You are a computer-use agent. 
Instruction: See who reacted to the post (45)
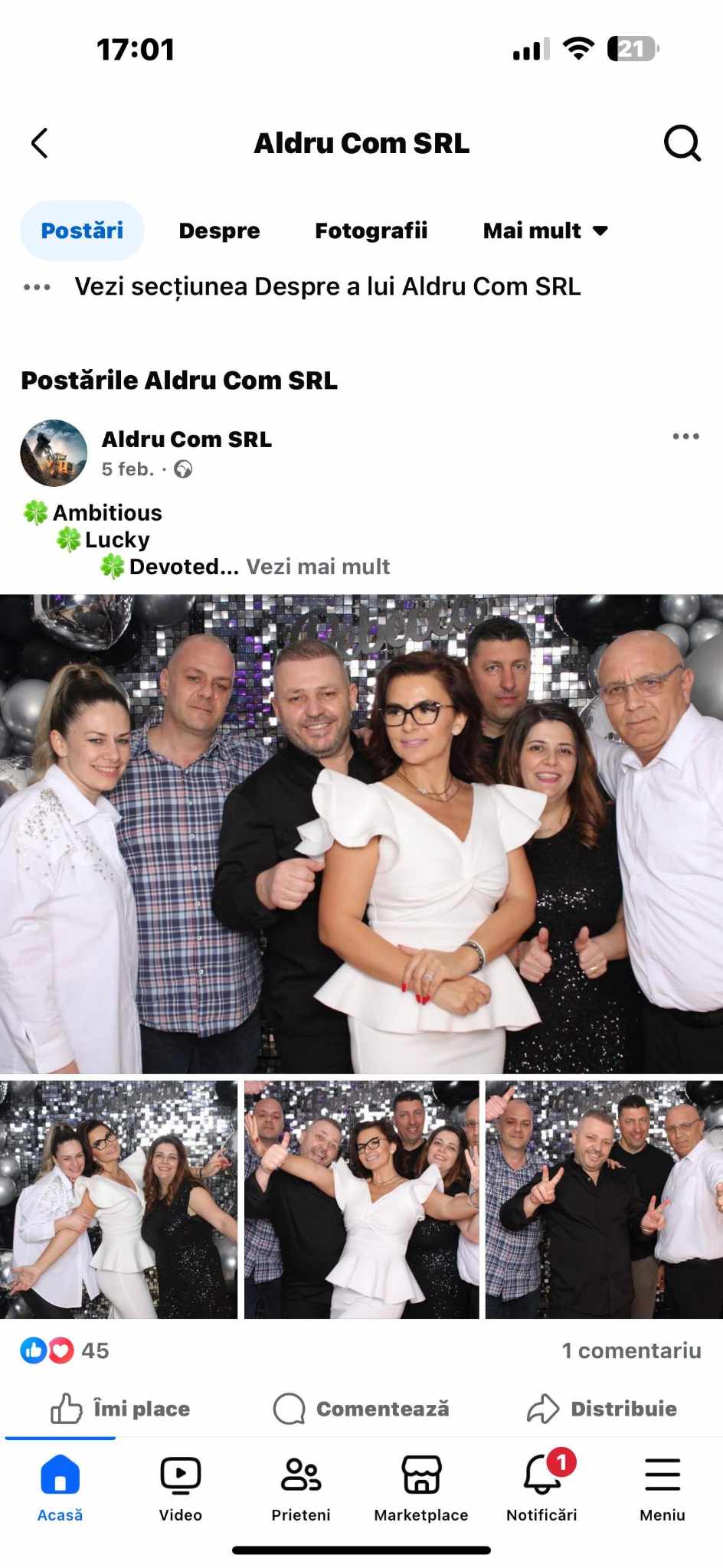[x=66, y=1351]
